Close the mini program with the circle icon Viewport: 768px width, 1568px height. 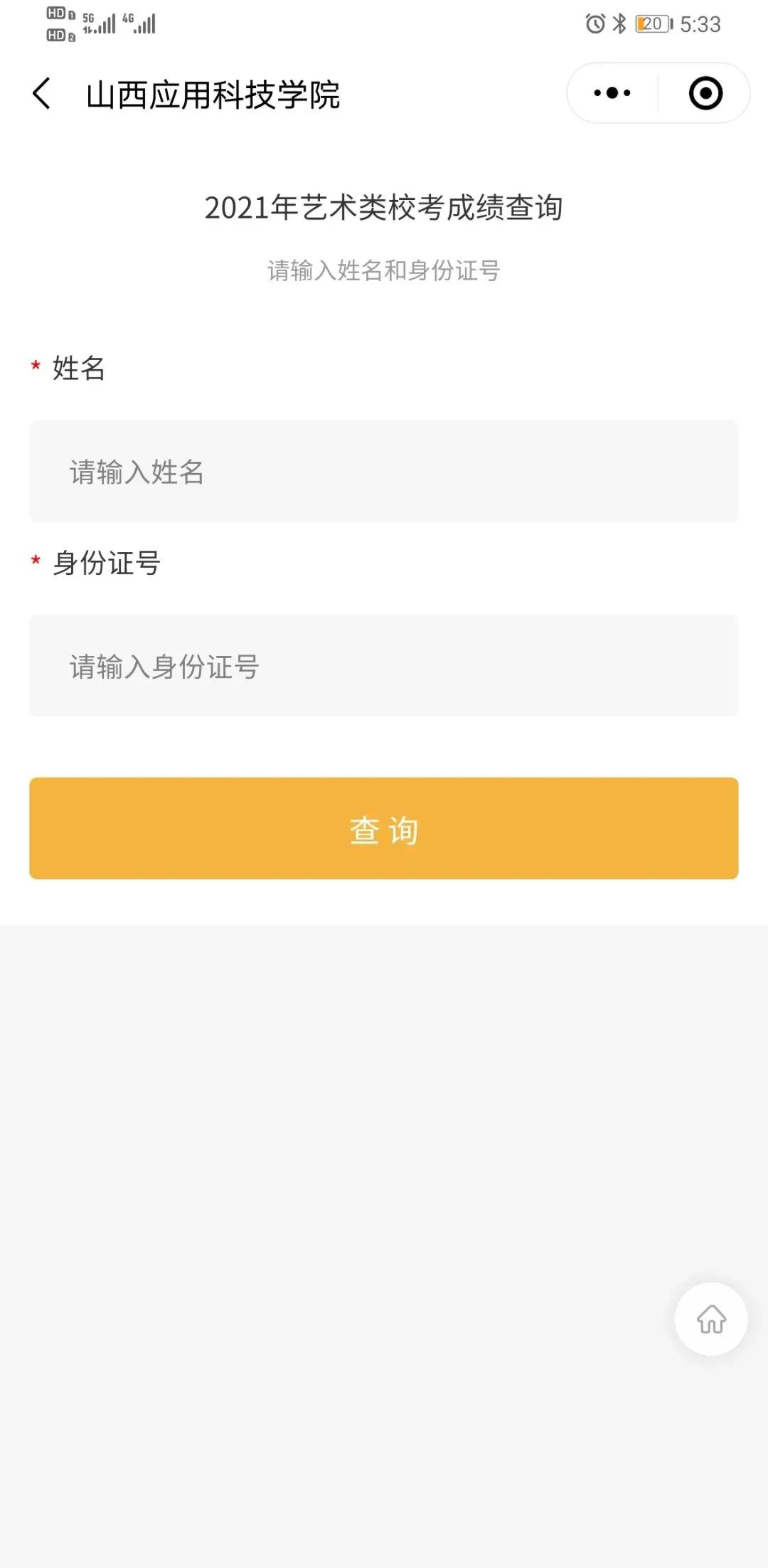(x=705, y=93)
